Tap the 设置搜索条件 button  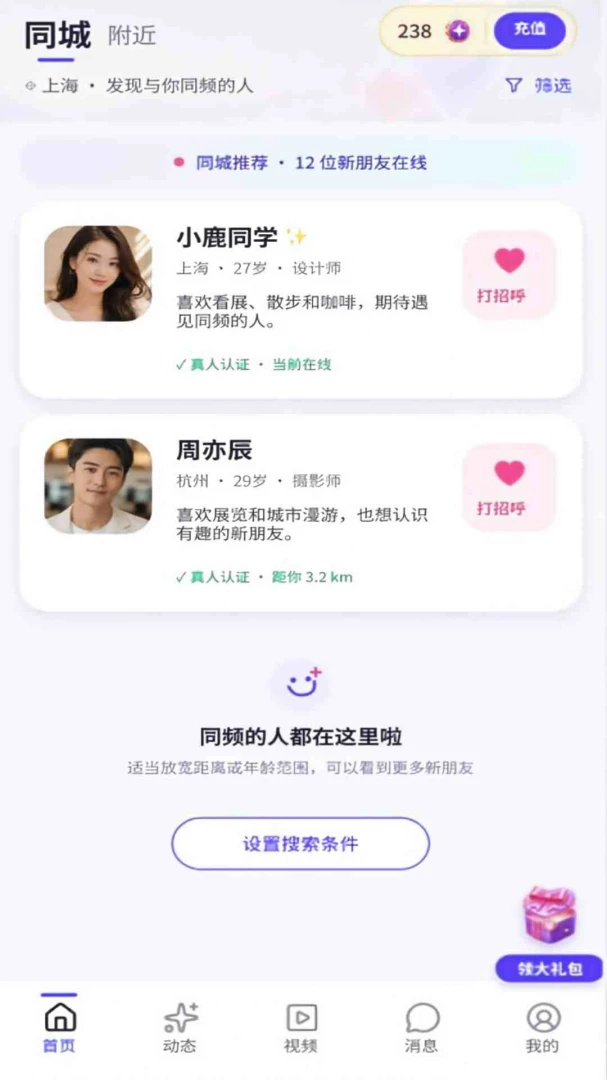300,844
